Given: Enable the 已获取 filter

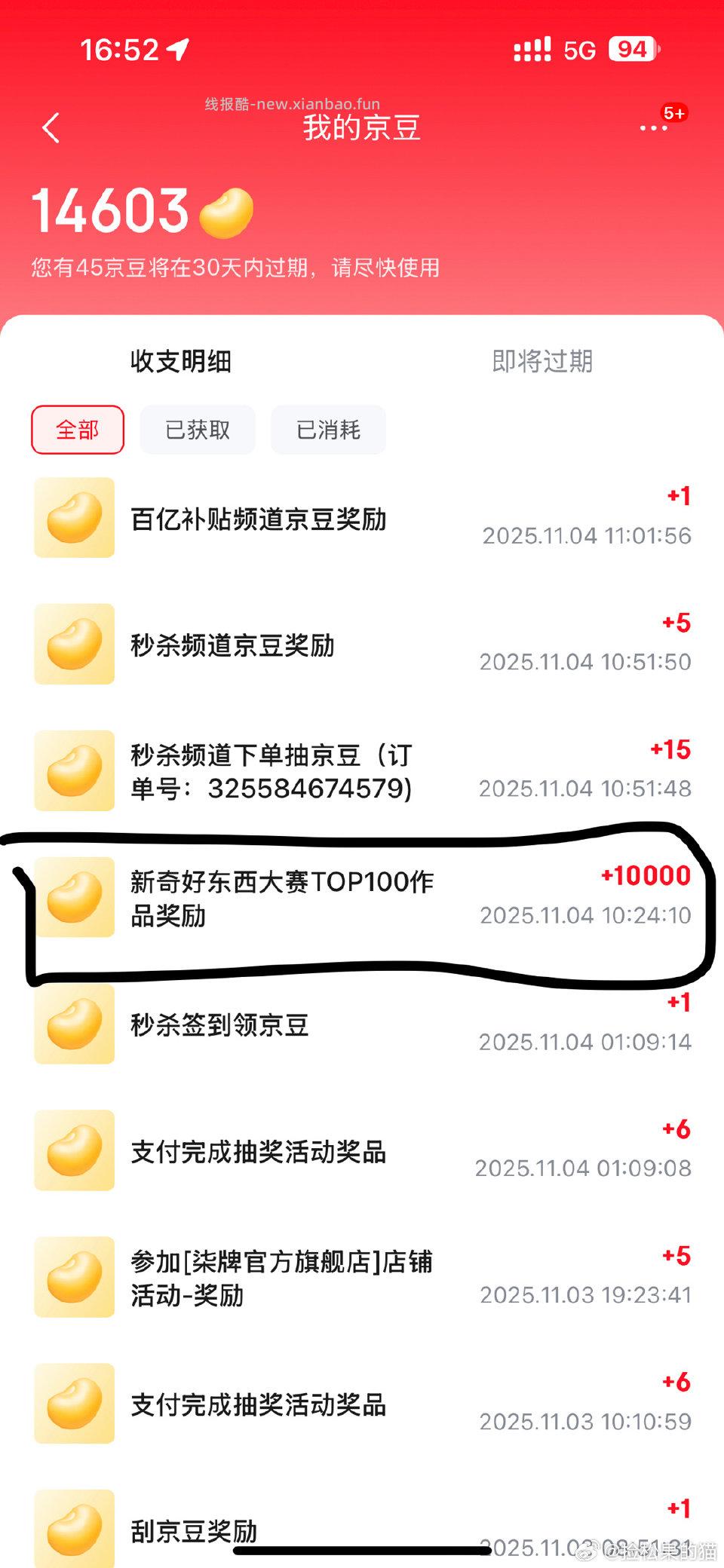Looking at the screenshot, I should [197, 430].
